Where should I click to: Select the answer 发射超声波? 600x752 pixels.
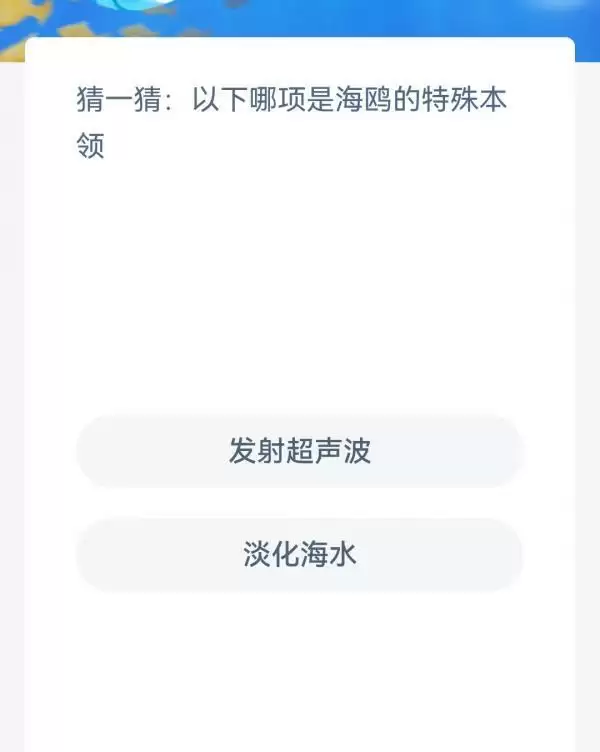pyautogui.click(x=299, y=451)
